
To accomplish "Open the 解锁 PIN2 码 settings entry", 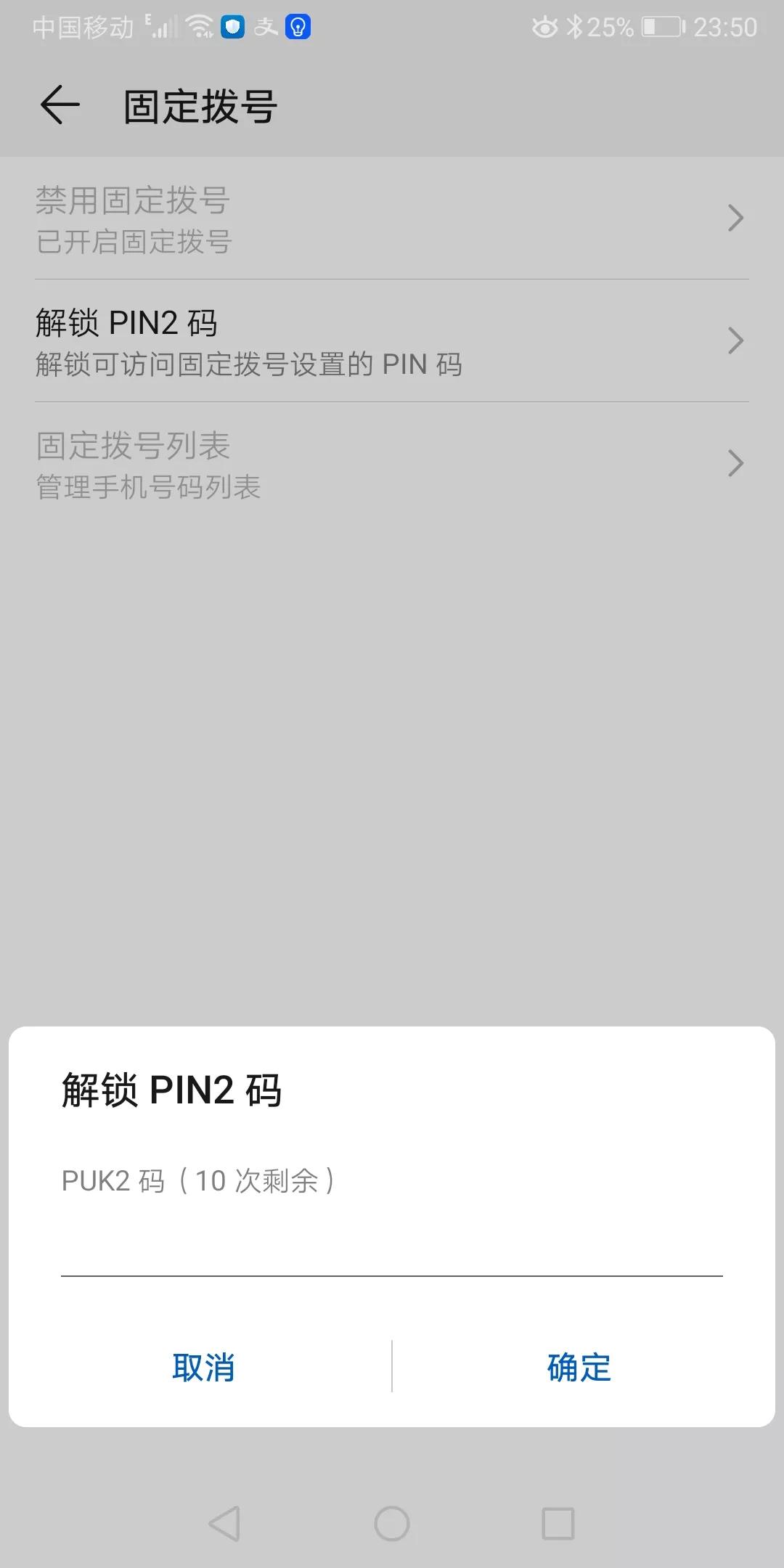I will click(290, 341).
